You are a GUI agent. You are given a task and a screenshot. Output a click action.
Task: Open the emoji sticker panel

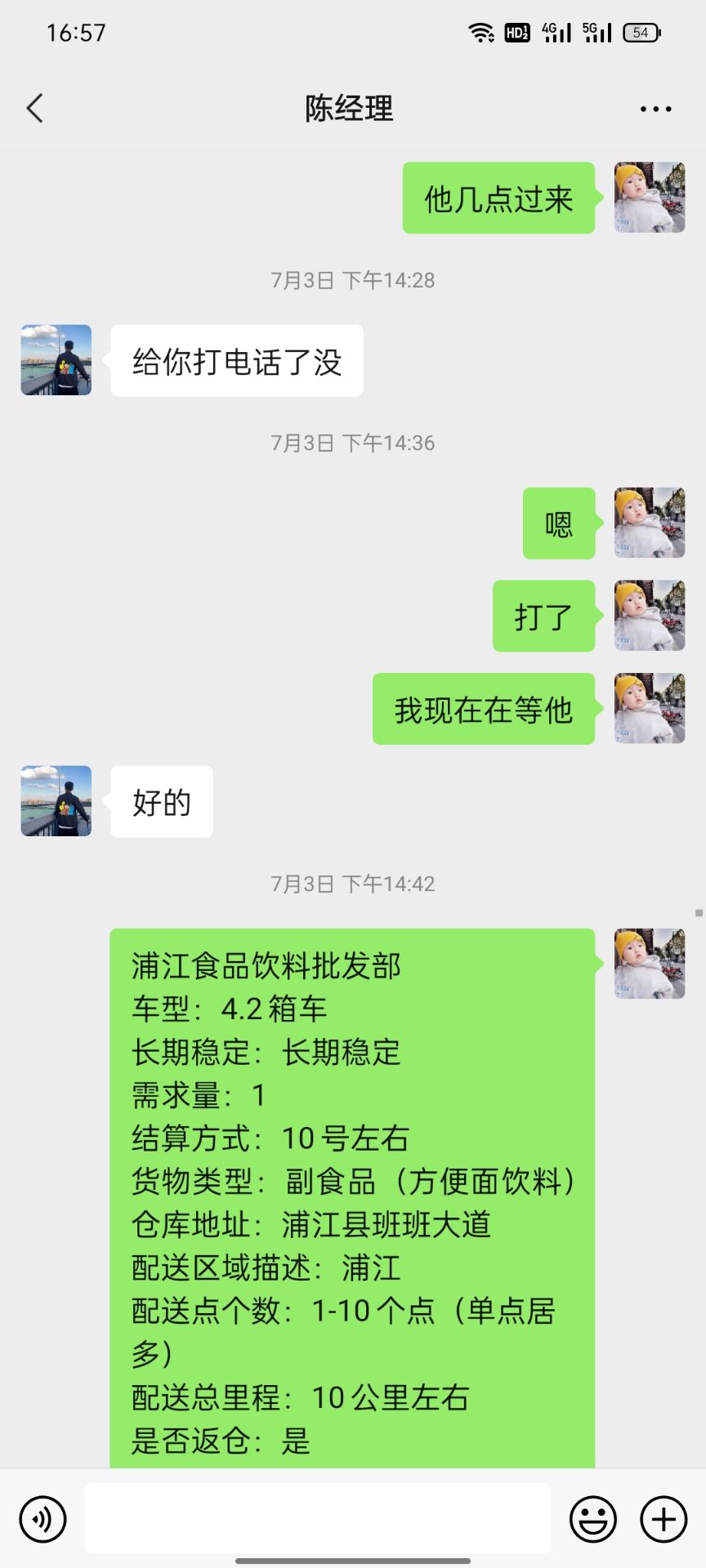pos(592,1519)
